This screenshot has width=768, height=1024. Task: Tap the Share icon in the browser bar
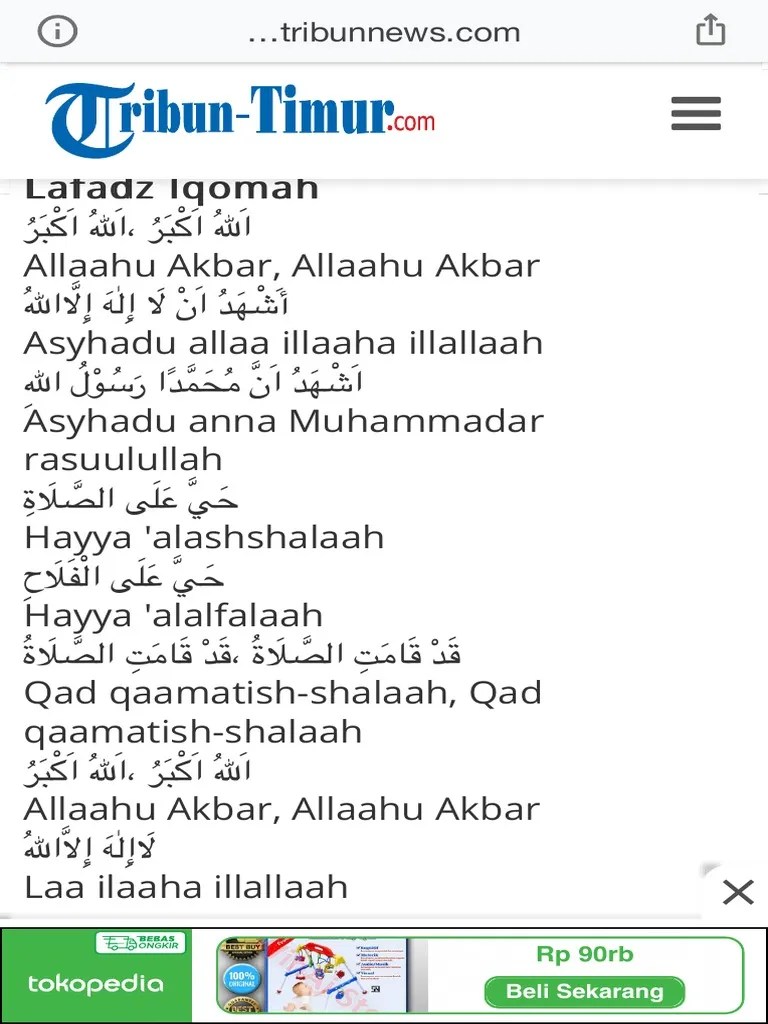(711, 31)
